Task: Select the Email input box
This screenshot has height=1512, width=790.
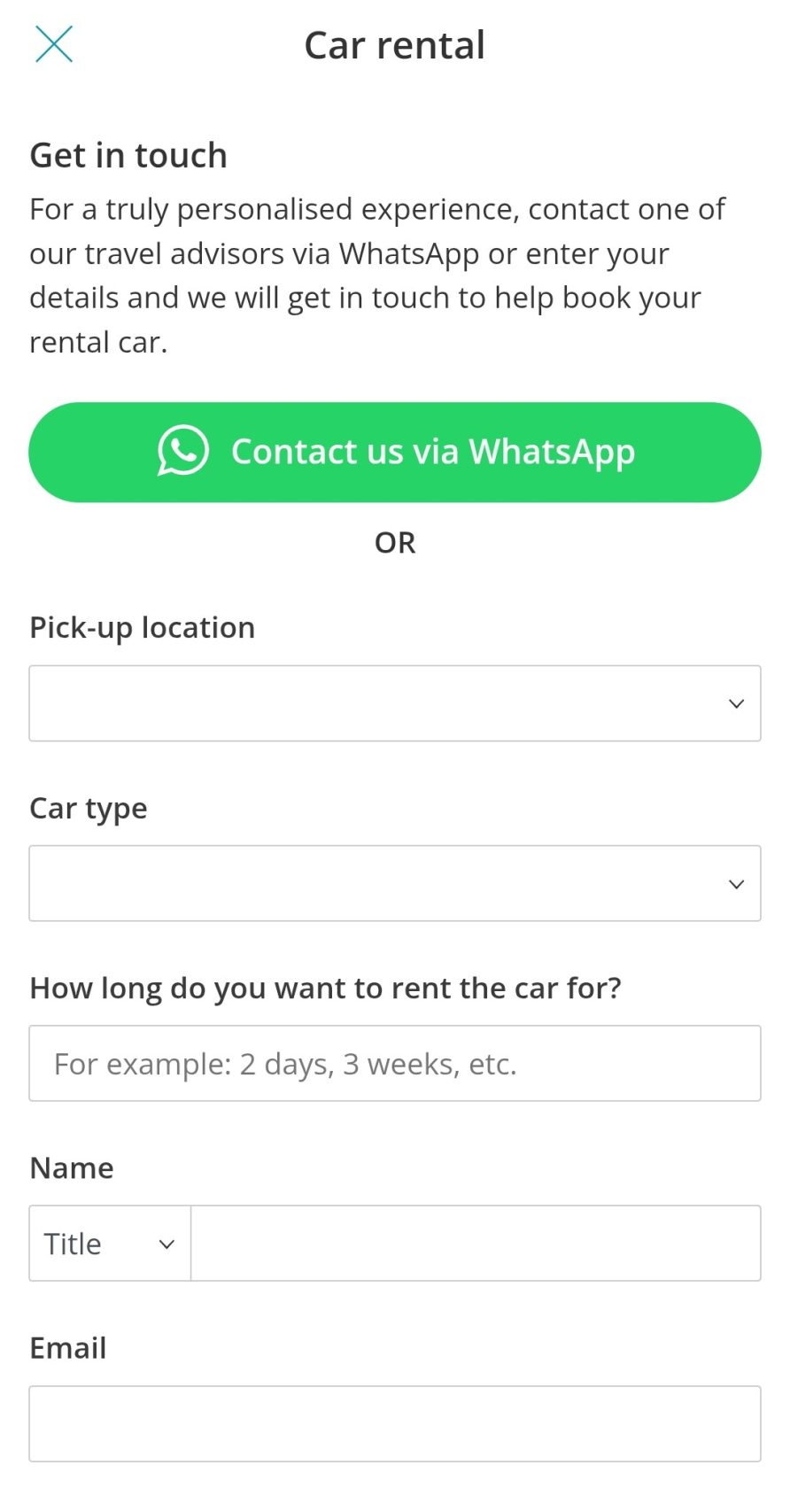Action: click(x=395, y=1423)
